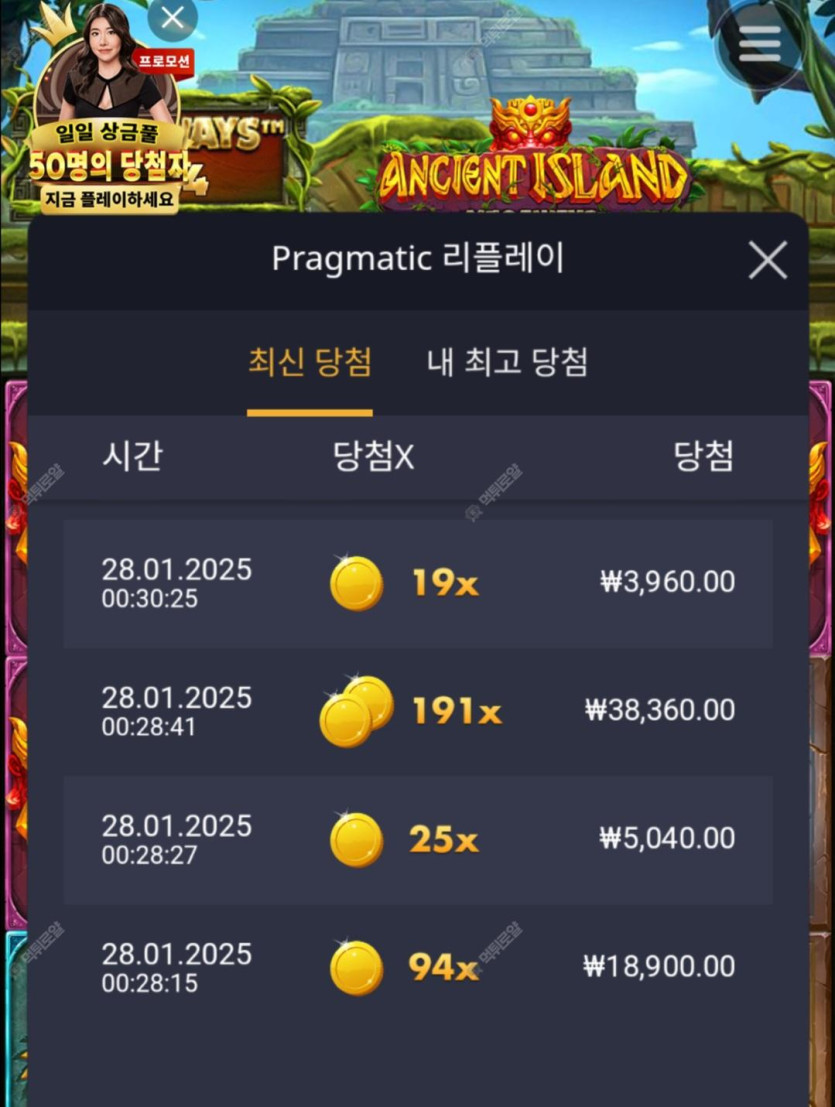
Task: Open the 191x win replay
Action: (x=417, y=711)
